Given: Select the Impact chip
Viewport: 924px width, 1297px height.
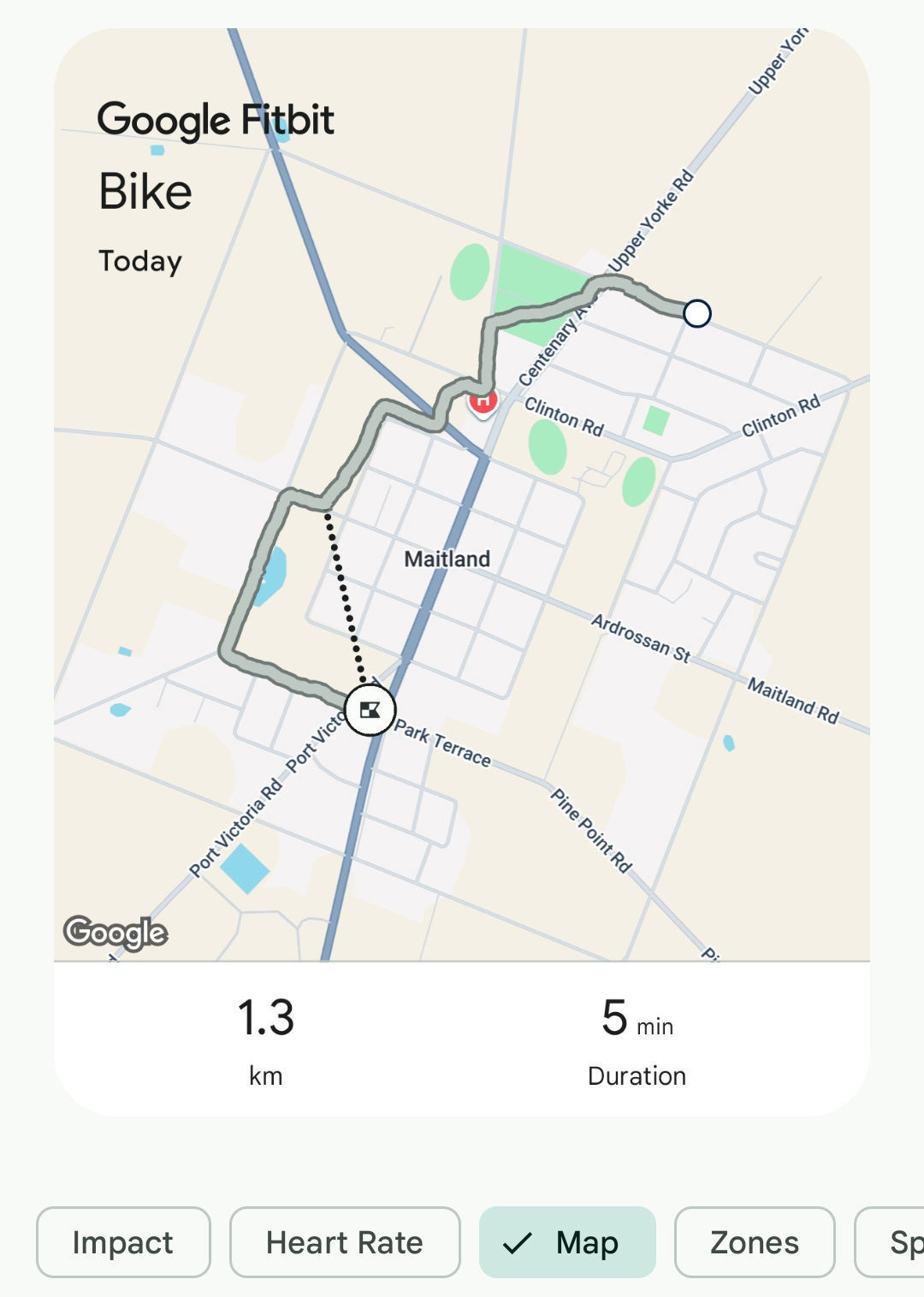Looking at the screenshot, I should point(123,1242).
